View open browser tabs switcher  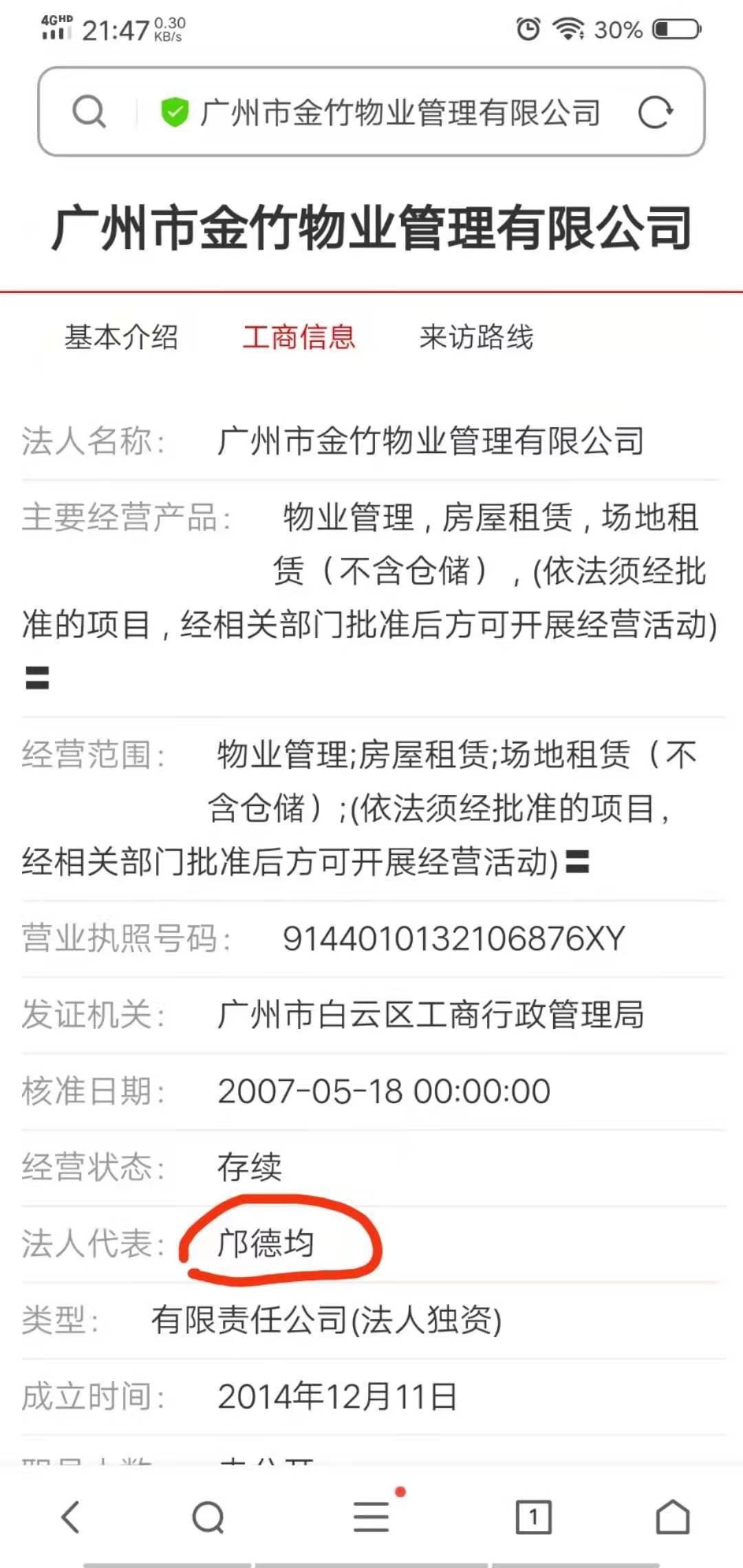click(533, 1516)
